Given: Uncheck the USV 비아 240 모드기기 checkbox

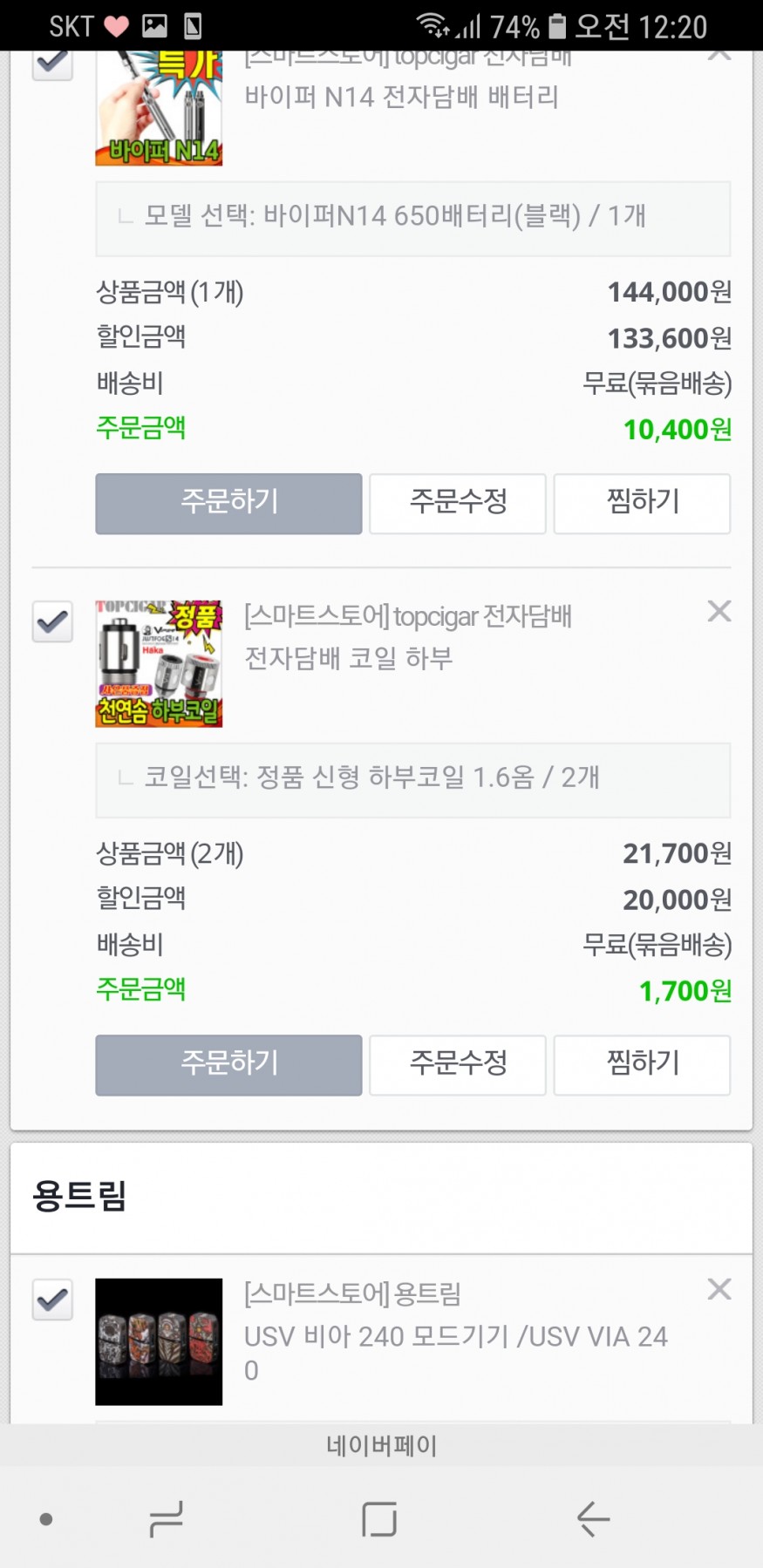Looking at the screenshot, I should [x=52, y=1300].
